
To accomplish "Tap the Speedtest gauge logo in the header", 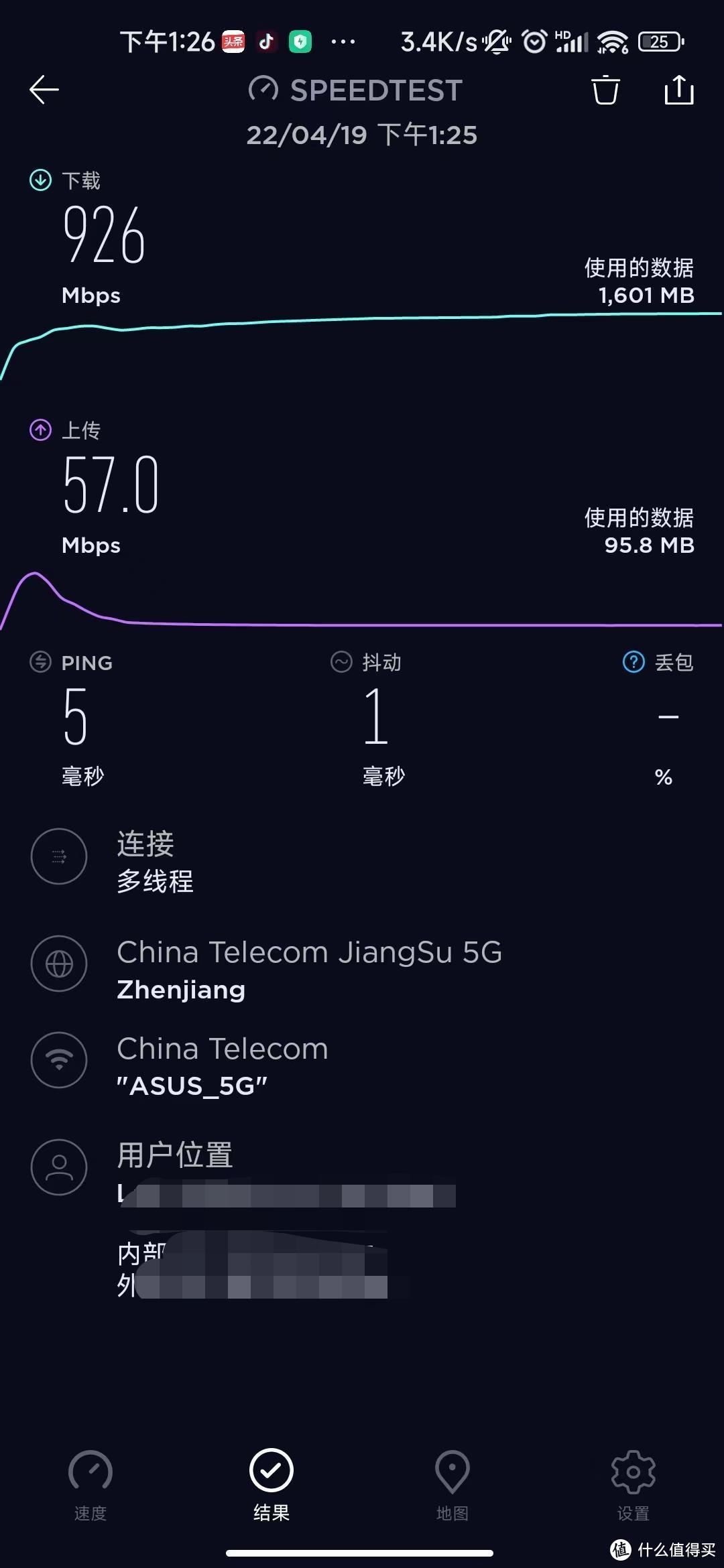I will 263,89.
